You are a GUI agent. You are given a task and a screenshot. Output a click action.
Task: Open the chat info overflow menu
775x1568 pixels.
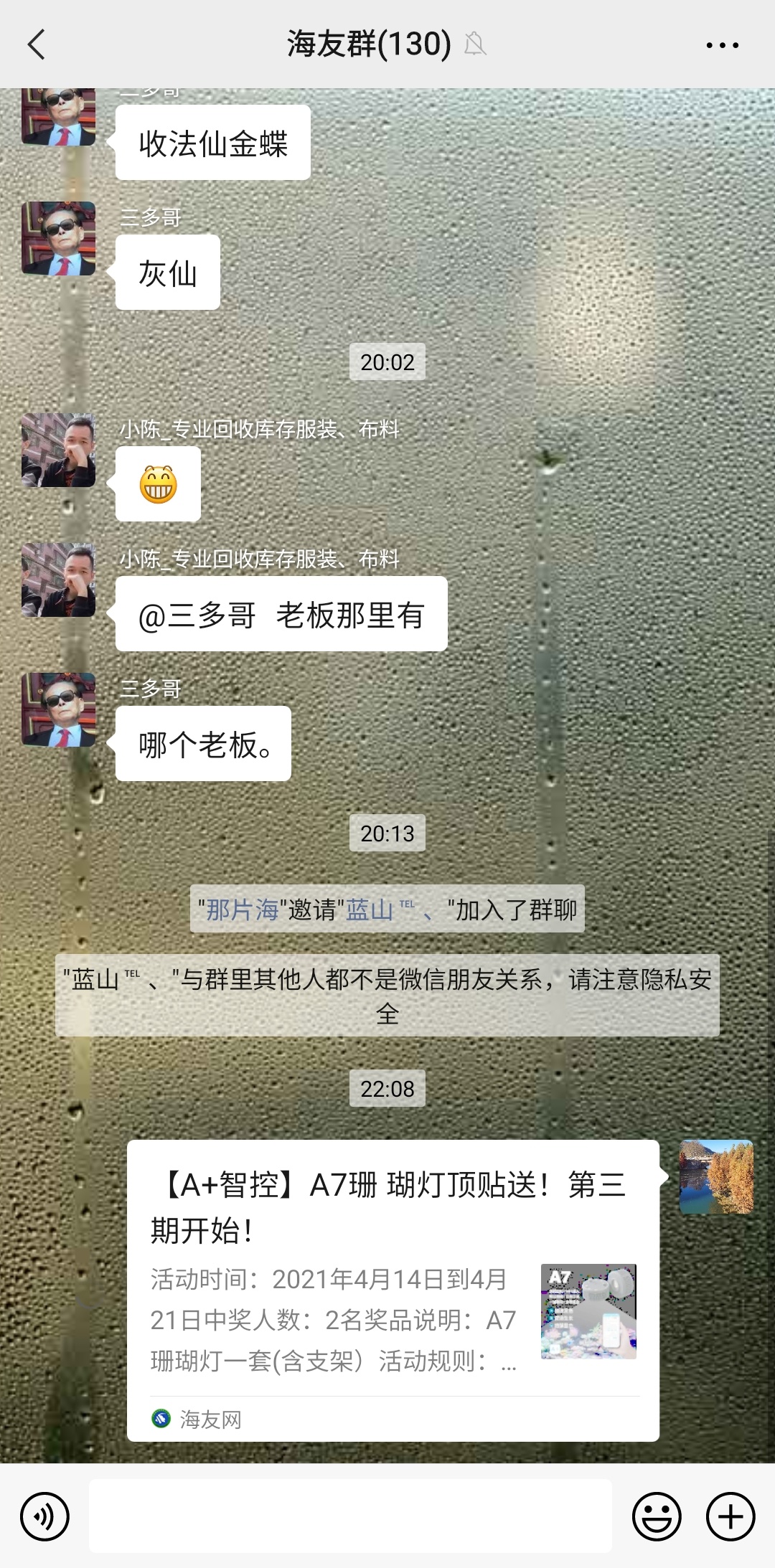click(722, 44)
